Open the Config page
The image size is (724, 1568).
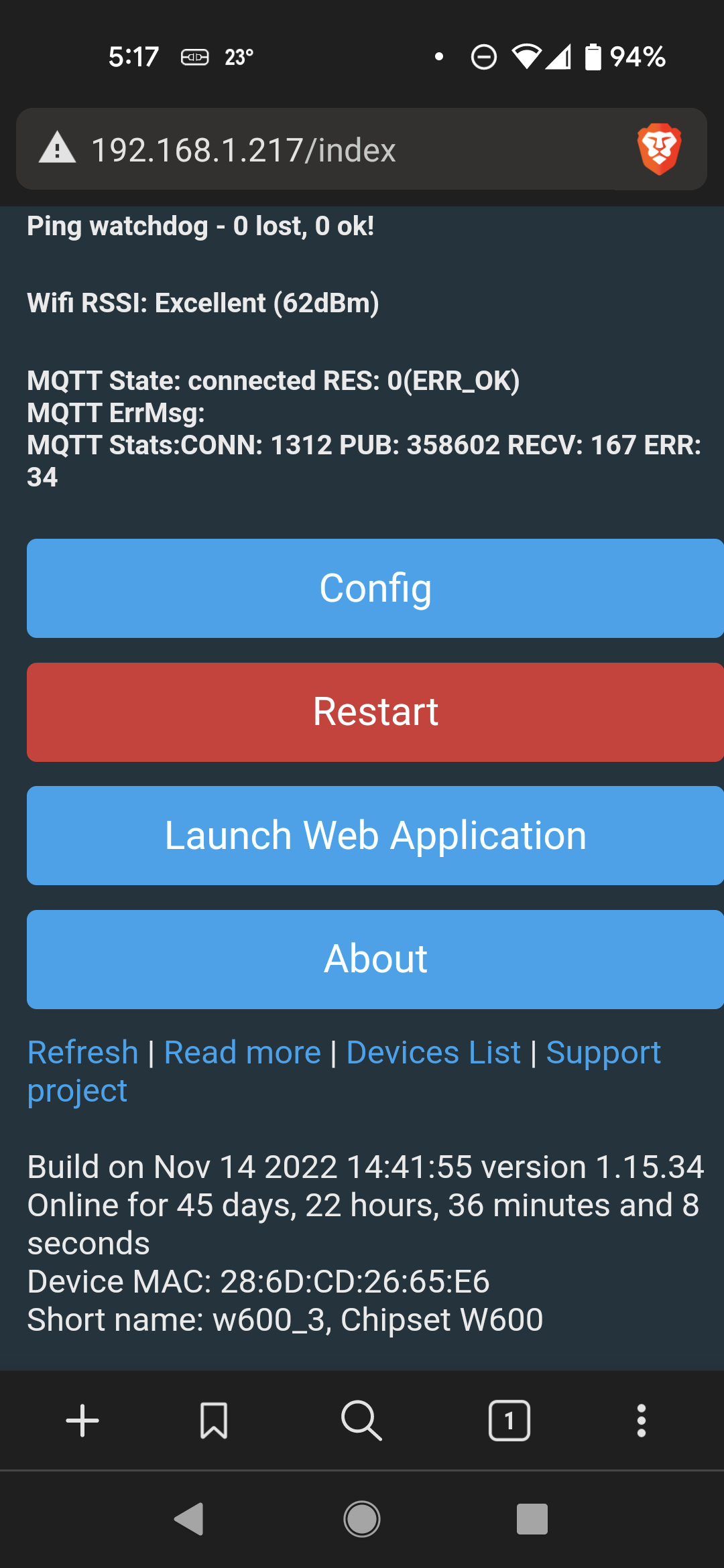(375, 588)
